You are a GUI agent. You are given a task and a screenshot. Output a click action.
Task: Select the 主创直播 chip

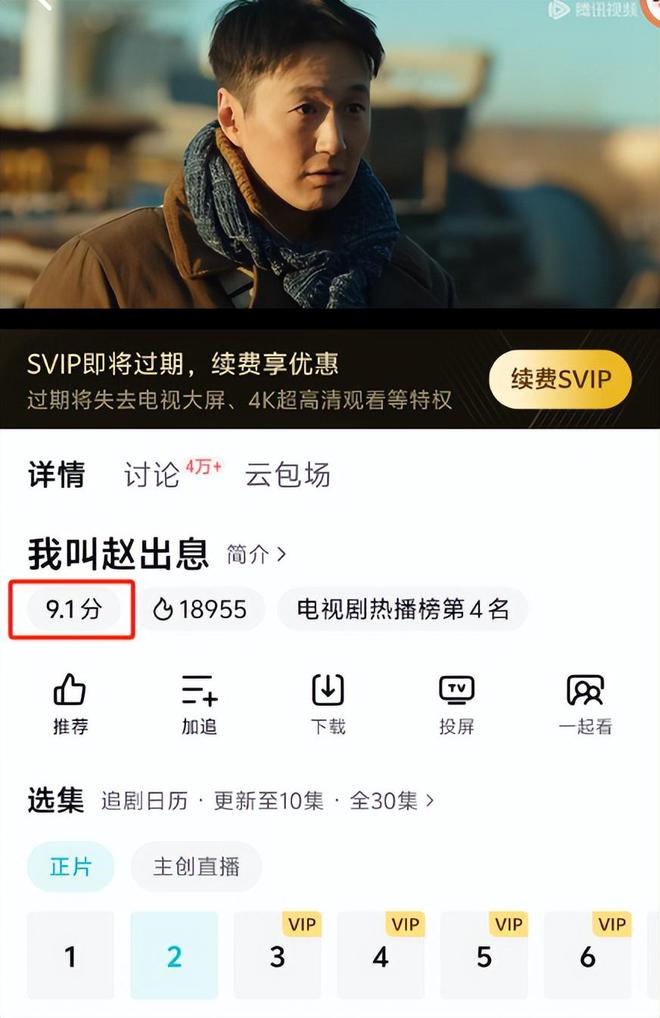tap(196, 866)
